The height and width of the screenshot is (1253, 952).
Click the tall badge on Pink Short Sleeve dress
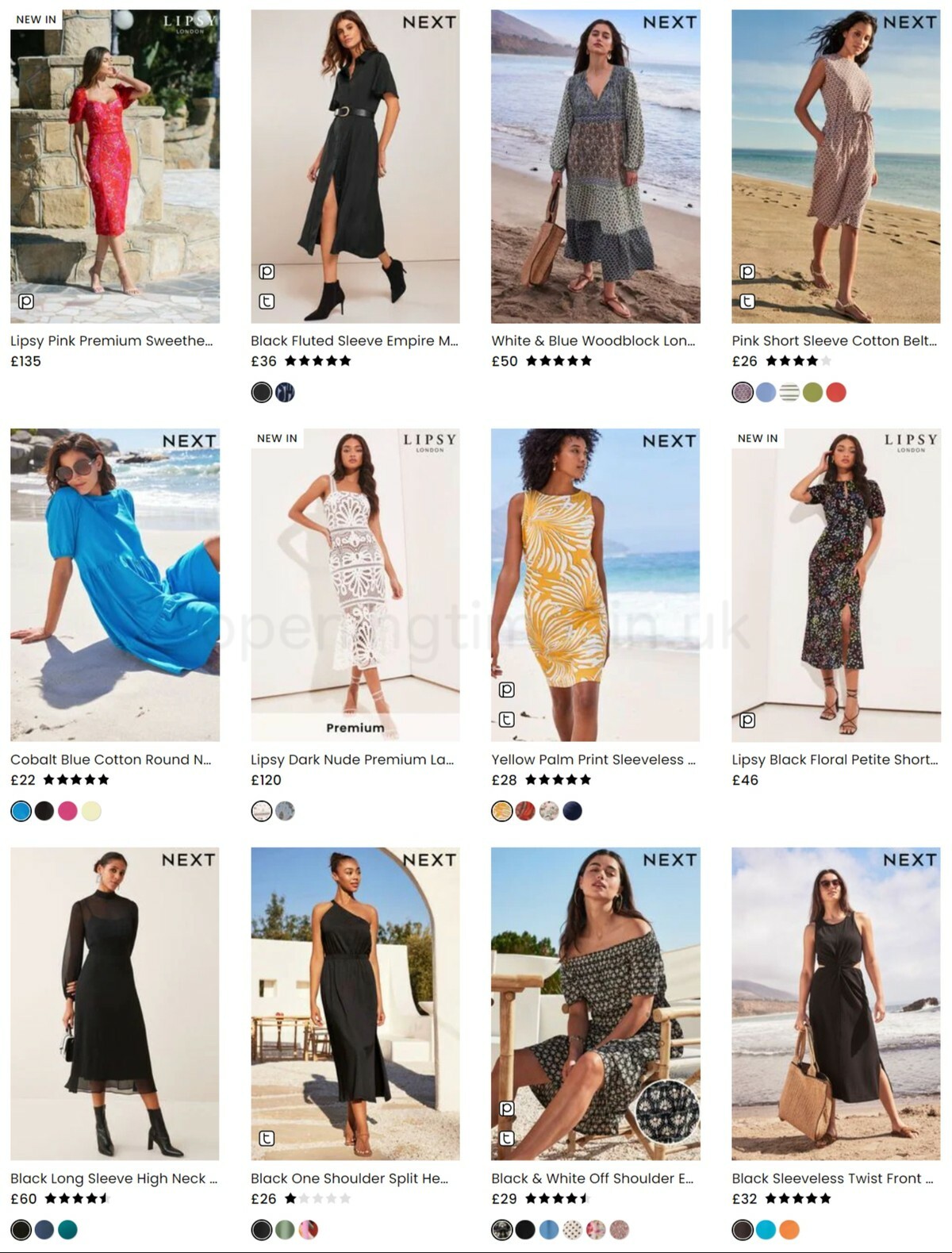click(x=747, y=301)
